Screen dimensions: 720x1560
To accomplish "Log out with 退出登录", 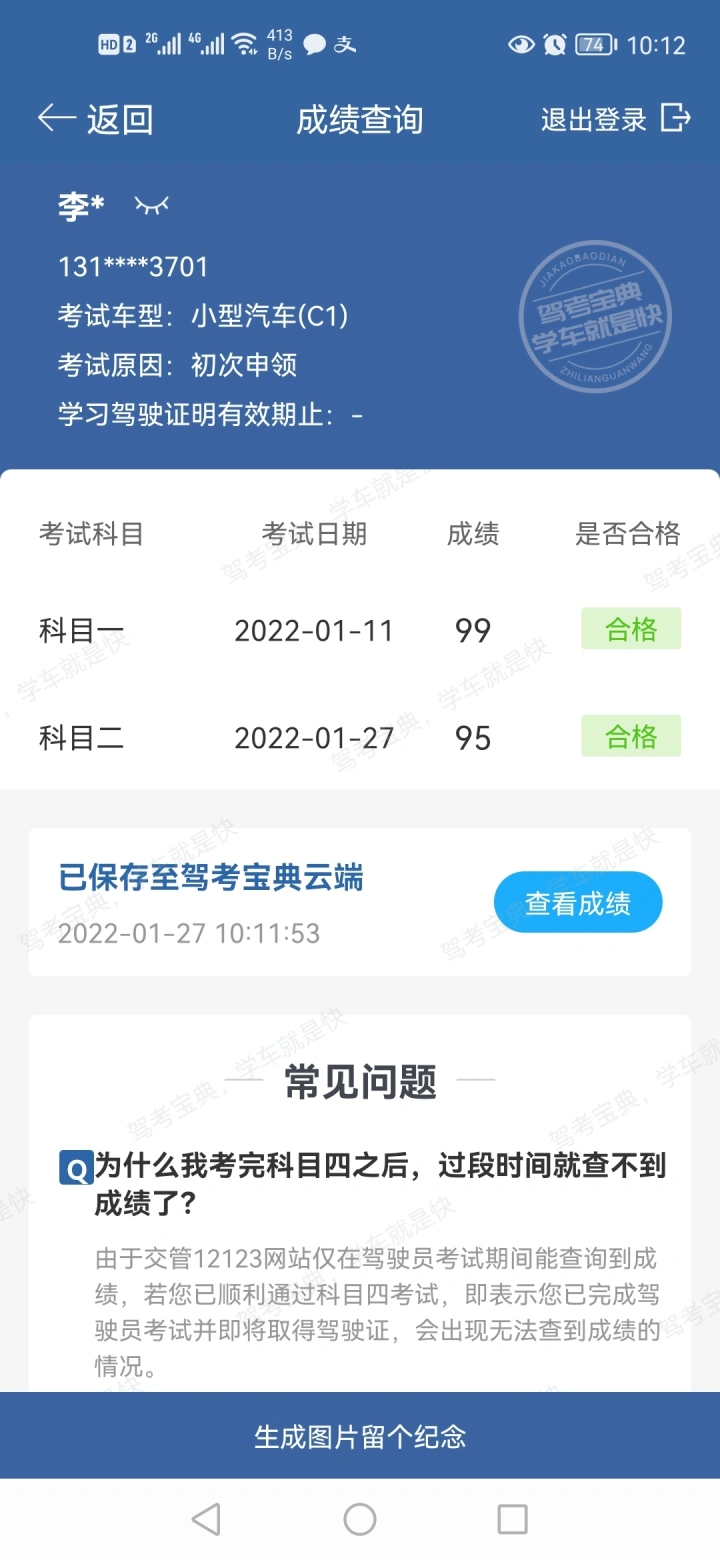I will tap(615, 120).
